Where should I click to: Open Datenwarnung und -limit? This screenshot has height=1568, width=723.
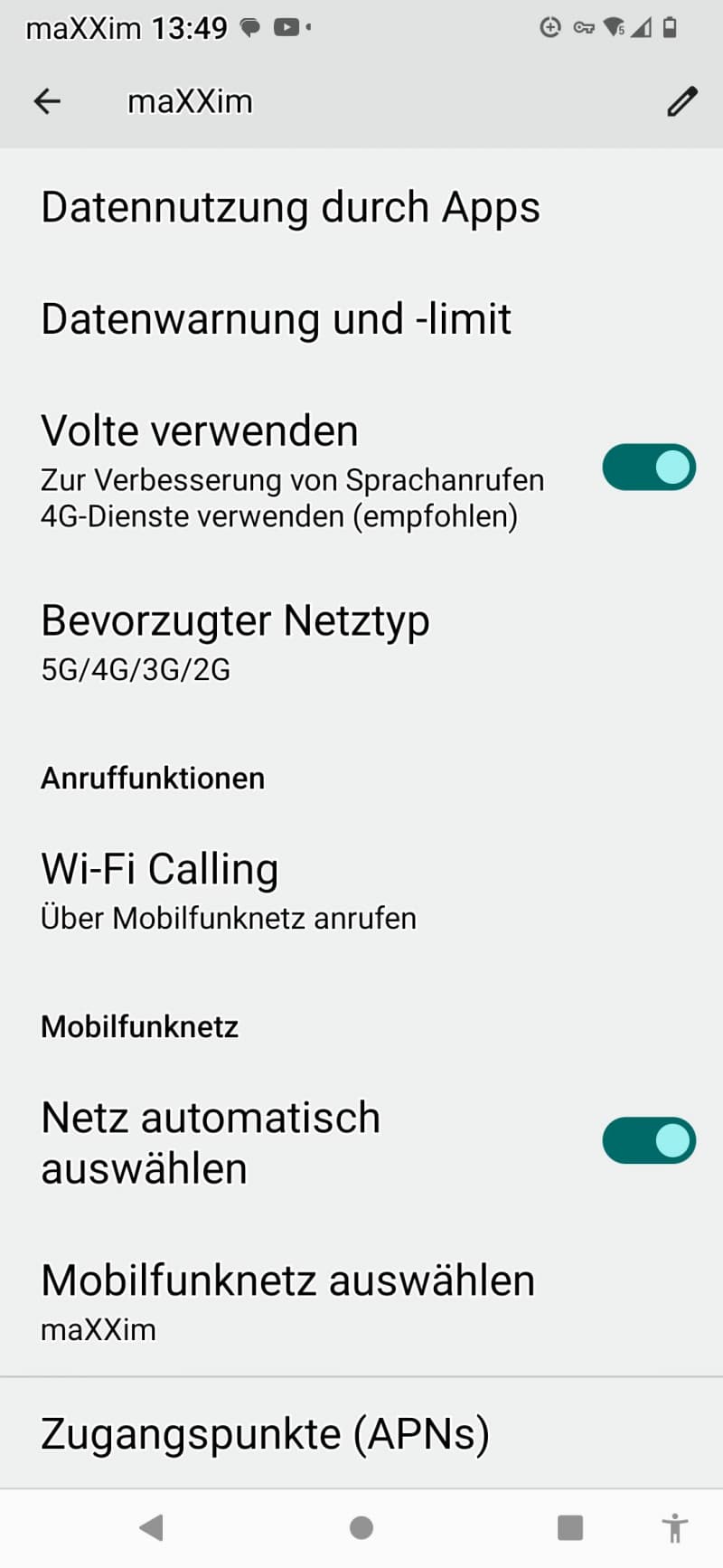(x=361, y=319)
